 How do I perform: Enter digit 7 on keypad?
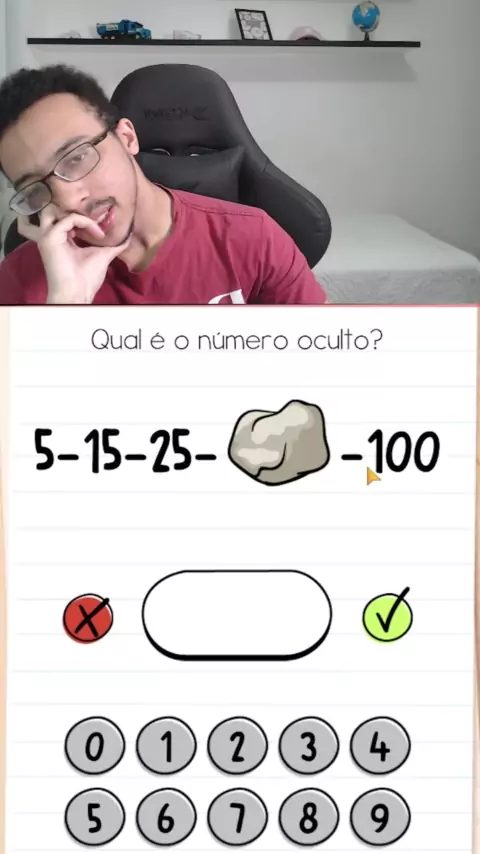(x=238, y=818)
